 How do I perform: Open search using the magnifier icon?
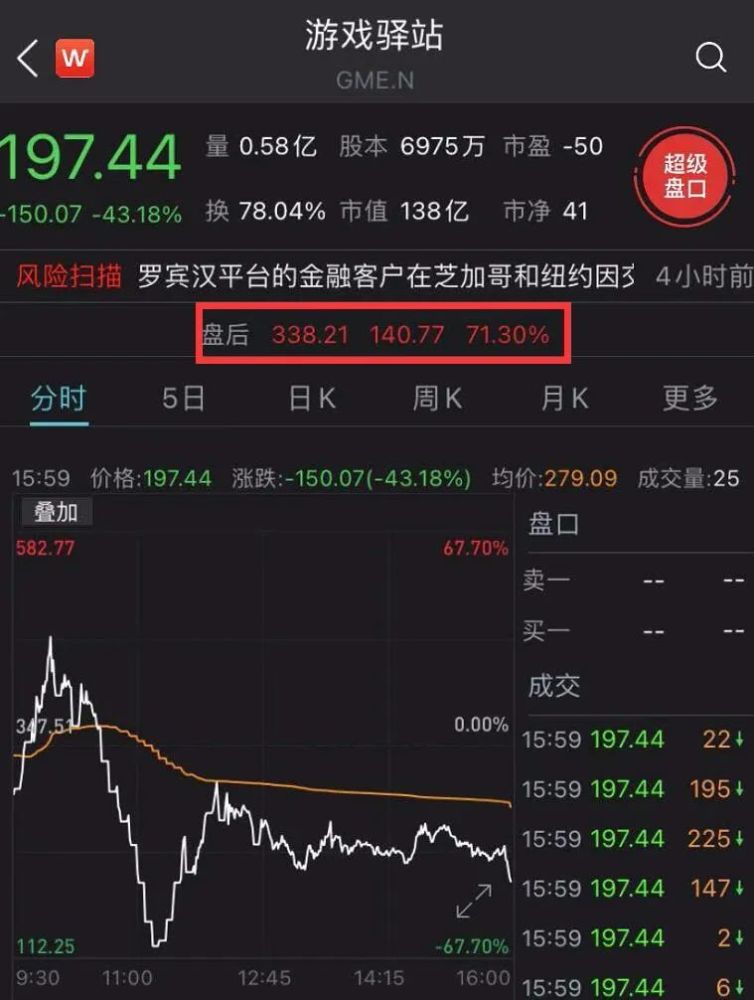click(x=711, y=57)
